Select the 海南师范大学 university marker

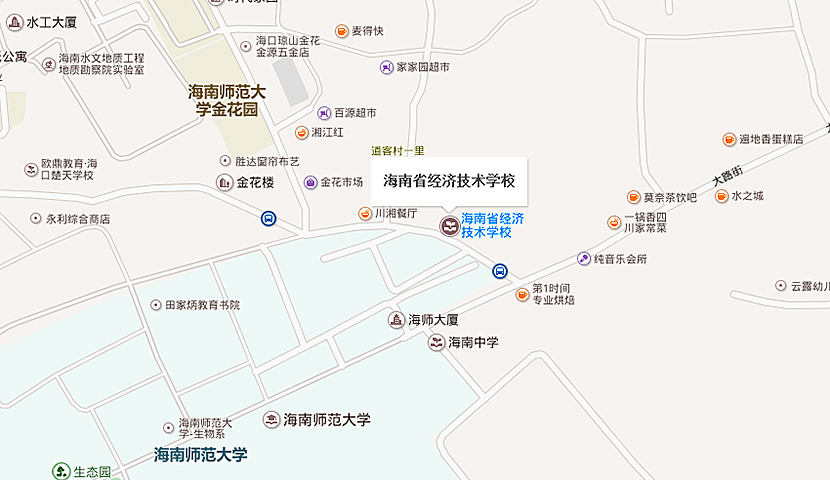tap(271, 419)
